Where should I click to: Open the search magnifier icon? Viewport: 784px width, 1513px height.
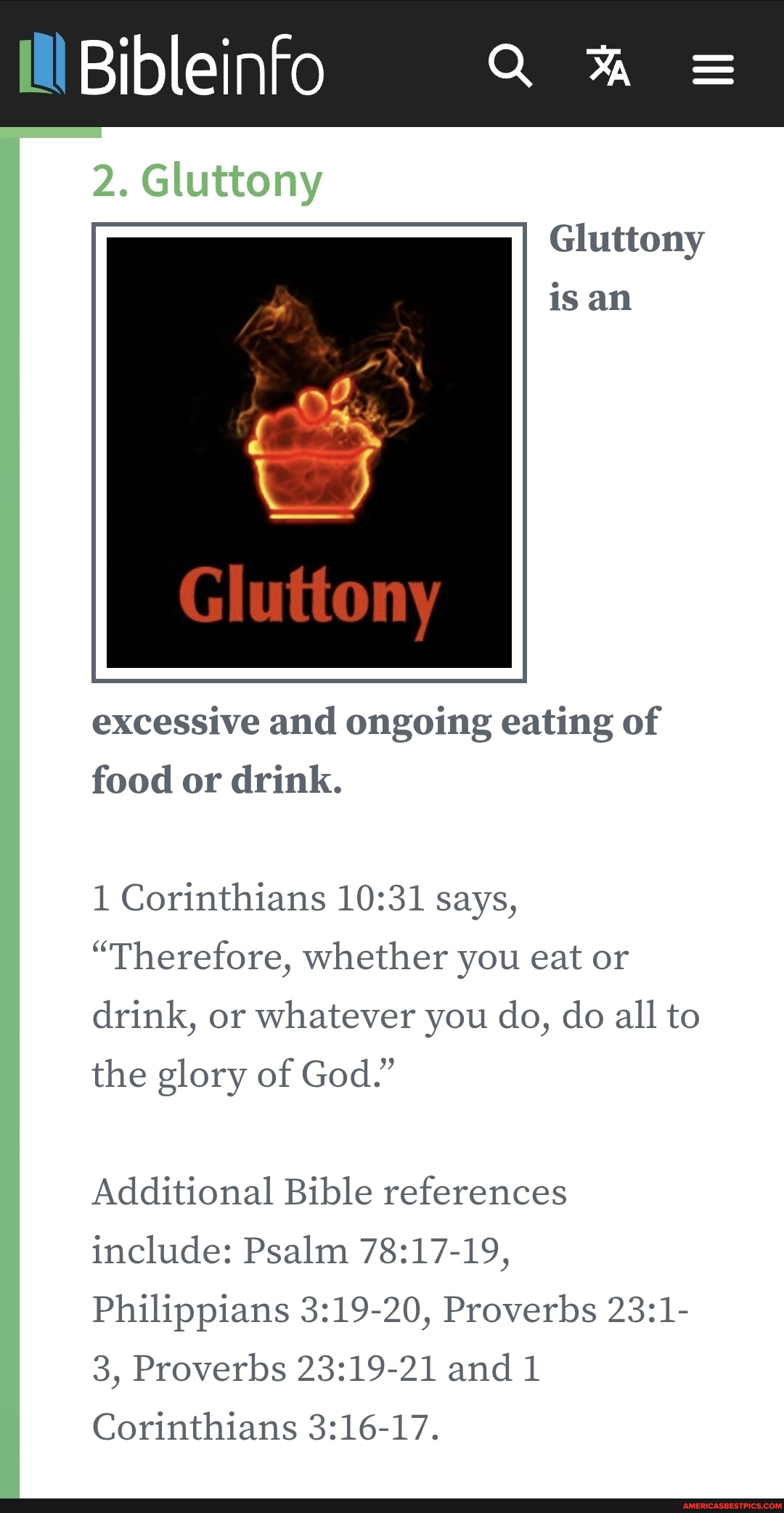(x=510, y=66)
